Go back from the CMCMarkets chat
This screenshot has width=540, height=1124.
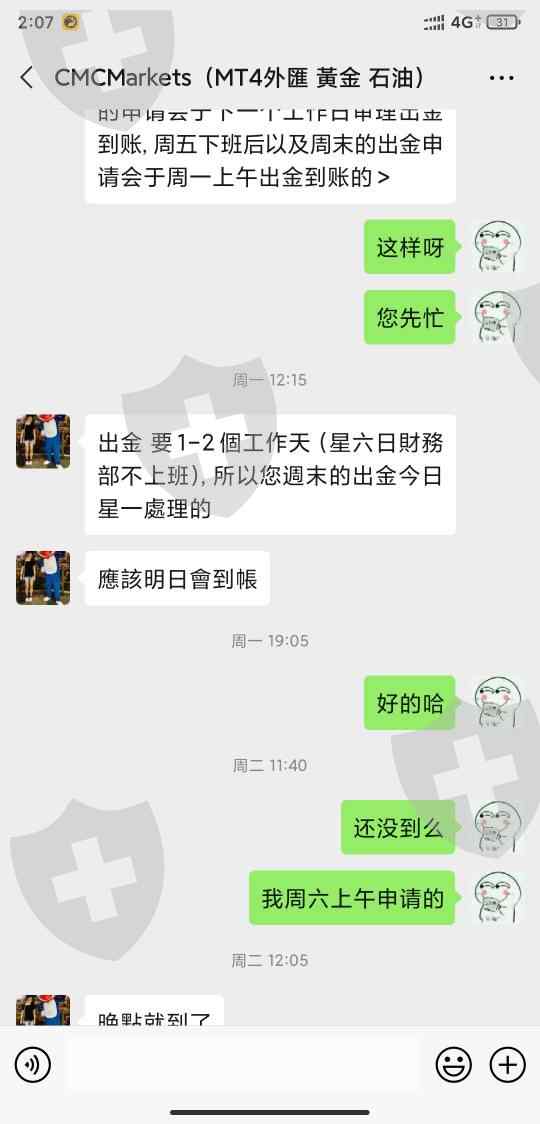click(x=27, y=77)
